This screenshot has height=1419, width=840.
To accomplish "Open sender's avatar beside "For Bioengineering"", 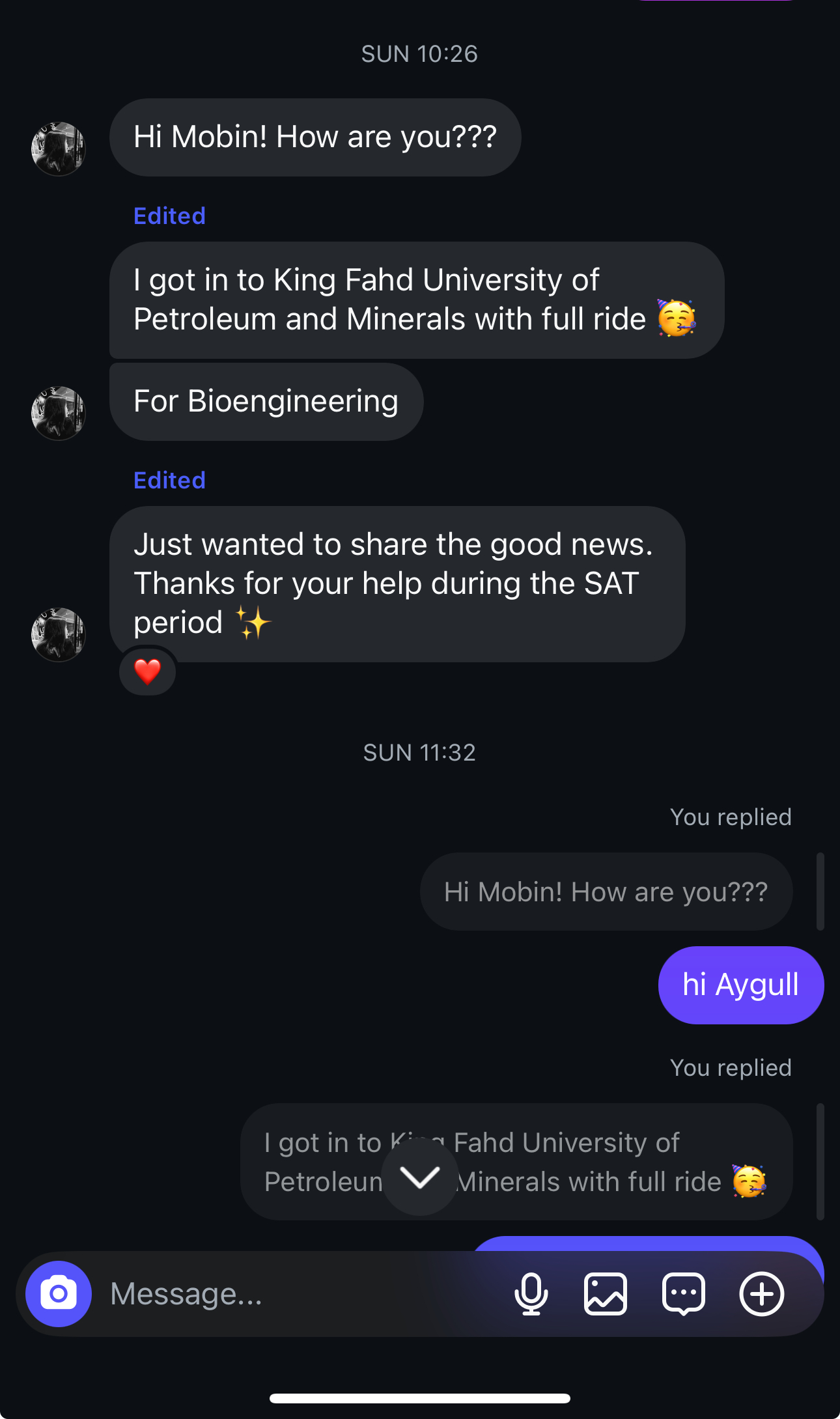I will tap(59, 414).
